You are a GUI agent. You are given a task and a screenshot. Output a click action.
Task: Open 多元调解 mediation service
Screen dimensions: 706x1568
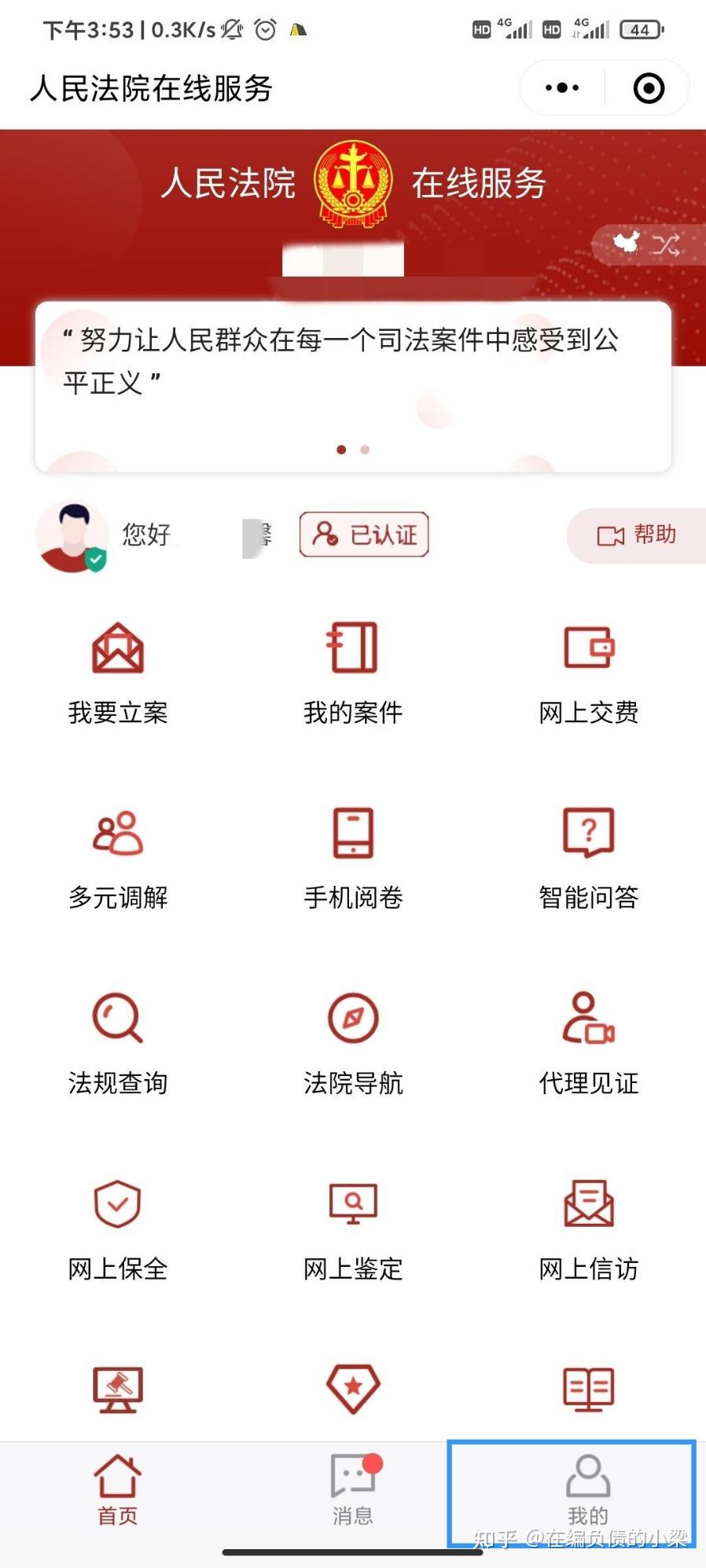point(116,857)
